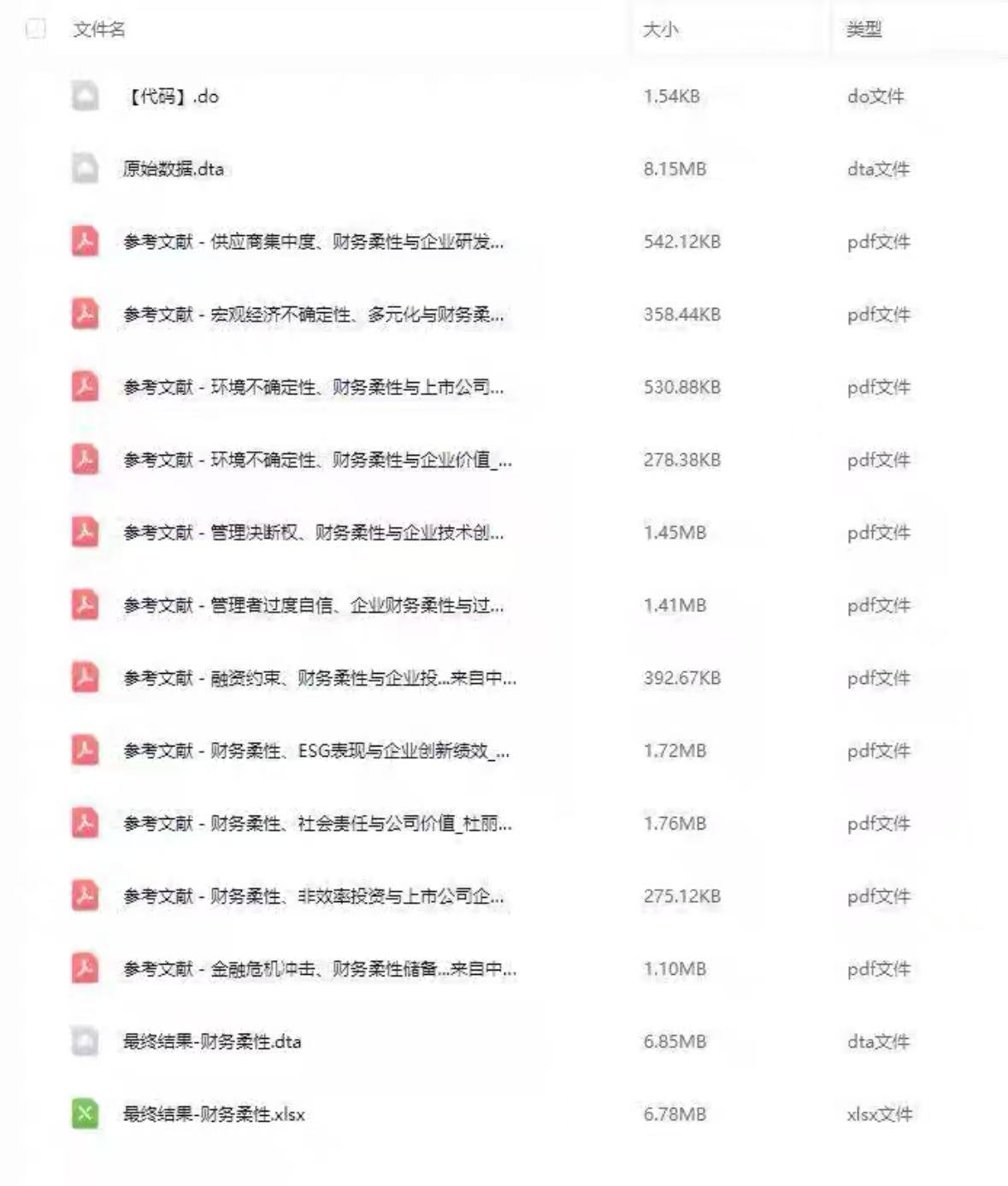Viewport: 1008px width, 1186px height.
Task: Open the 530.88KB 环境不确定性 PDF
Action: click(313, 387)
